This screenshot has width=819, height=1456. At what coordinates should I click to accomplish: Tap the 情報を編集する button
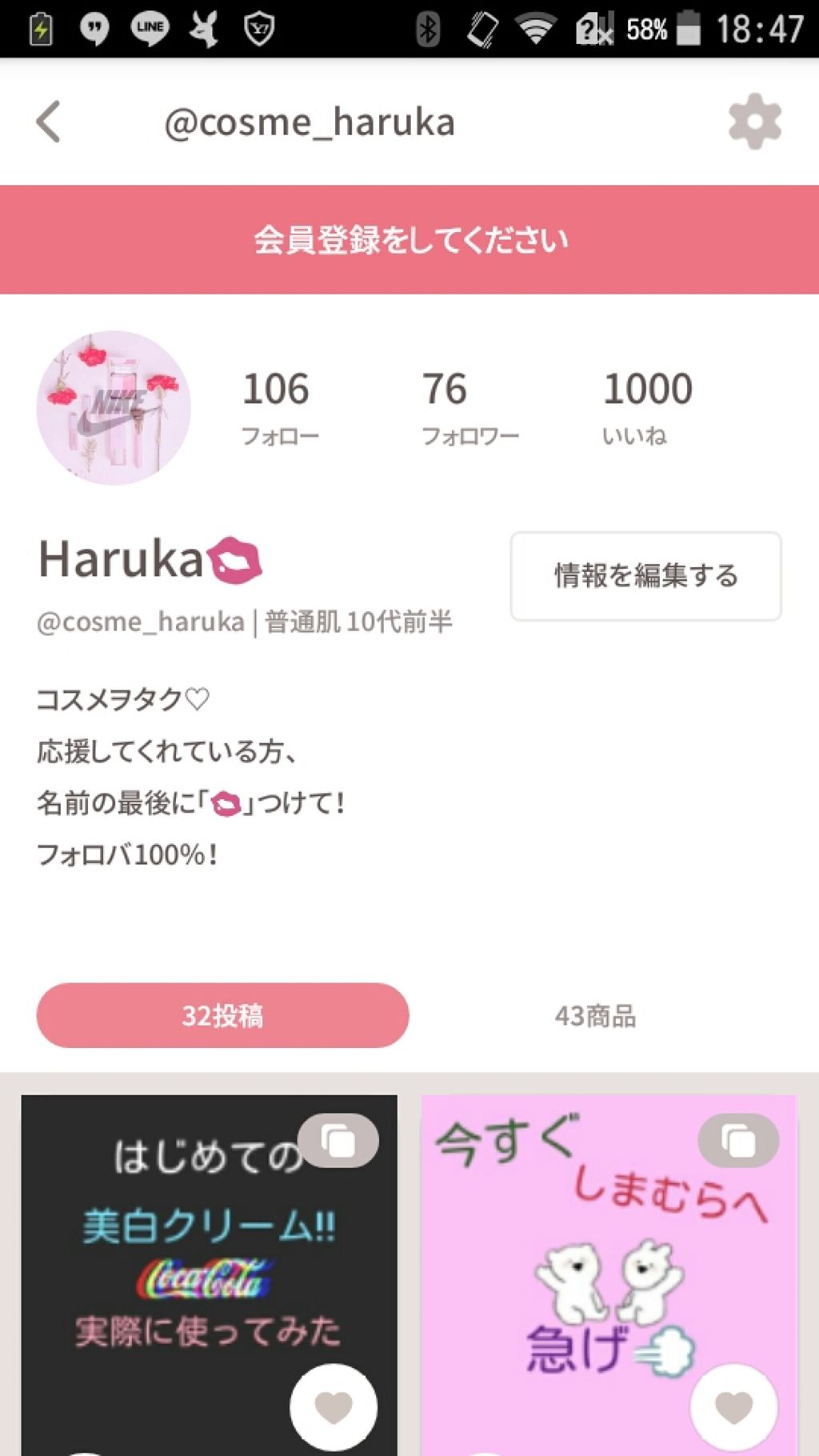coord(645,576)
